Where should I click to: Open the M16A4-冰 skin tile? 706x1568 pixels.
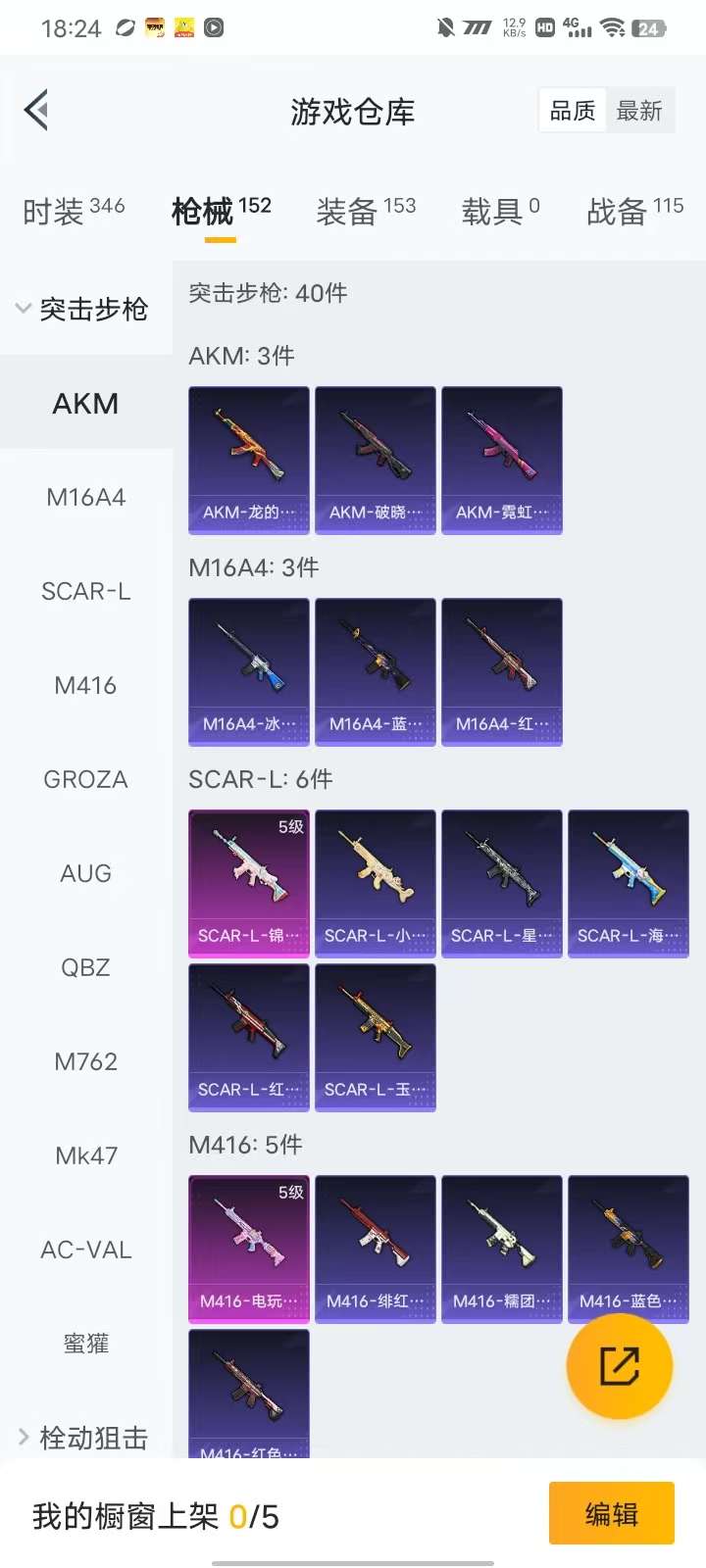click(249, 671)
